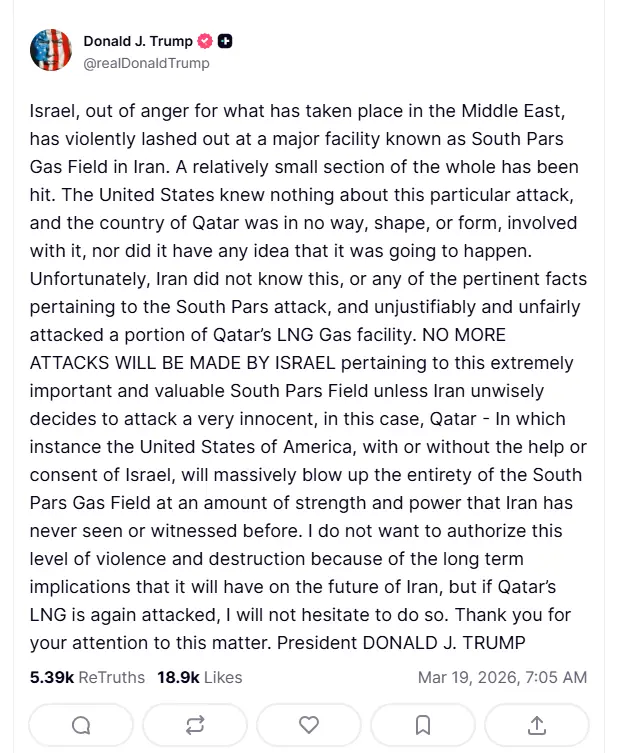ReTruth this post

pos(195,724)
